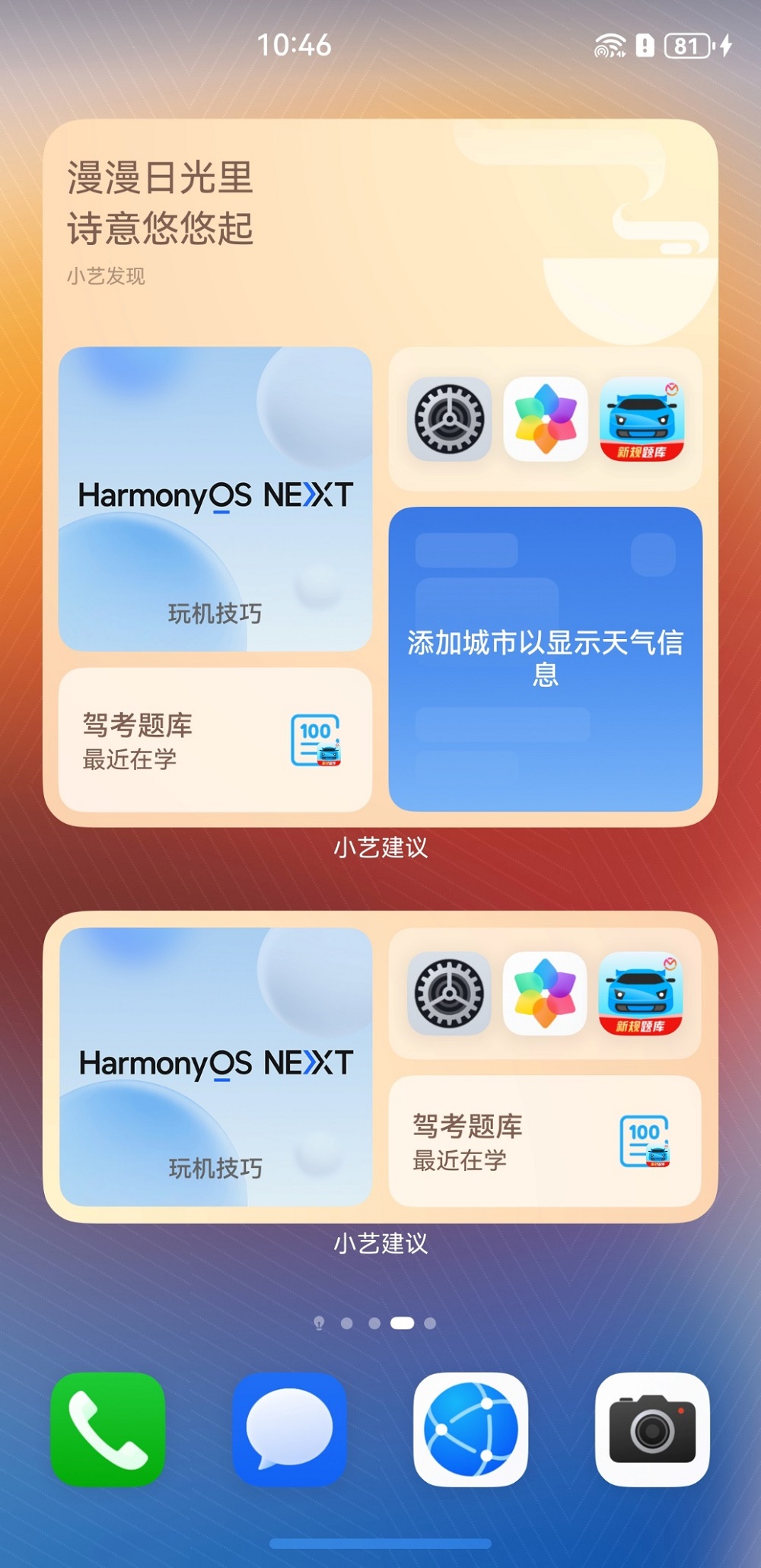Open the 玩机技巧 card in the top widget

point(215,499)
